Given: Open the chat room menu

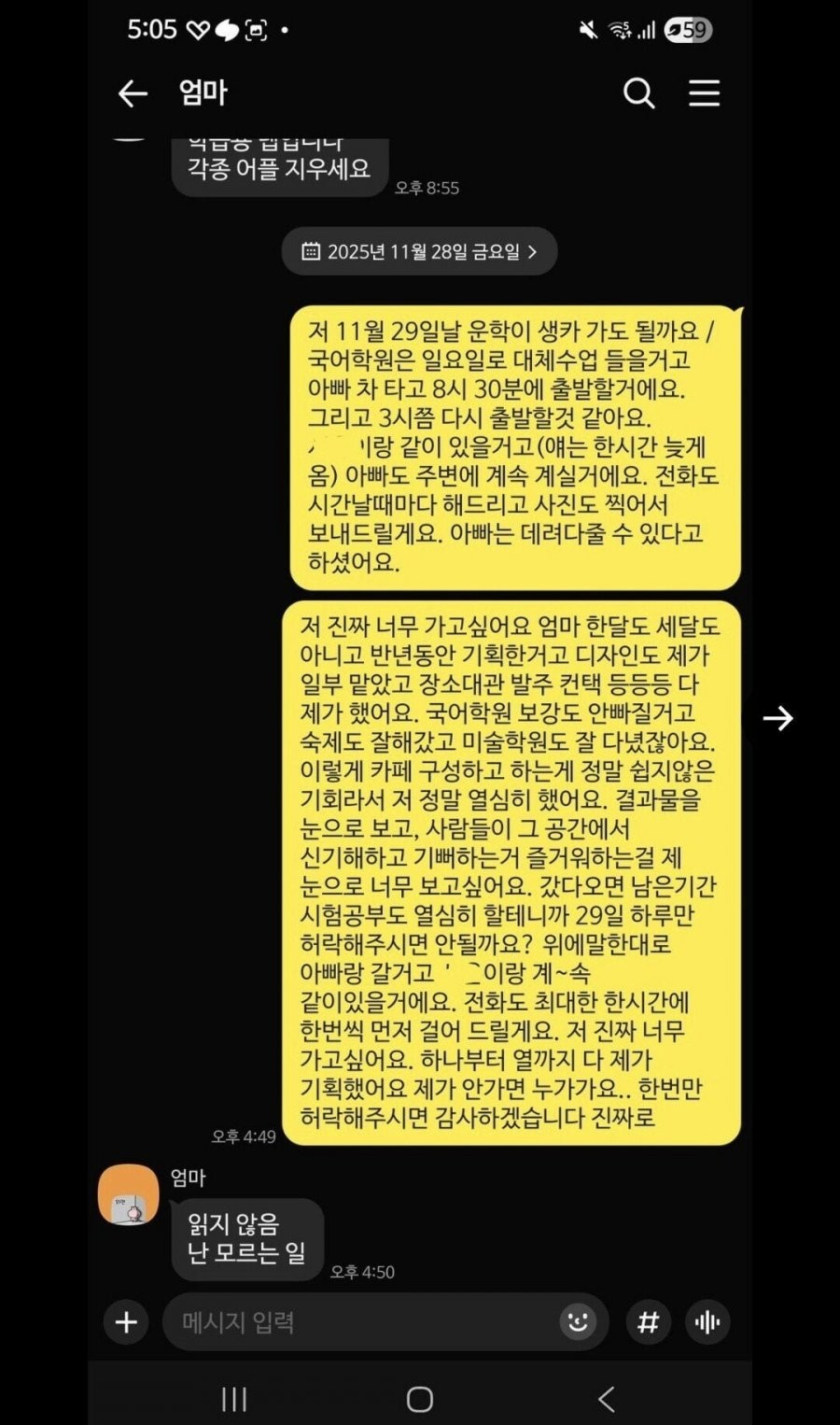Looking at the screenshot, I should (704, 93).
